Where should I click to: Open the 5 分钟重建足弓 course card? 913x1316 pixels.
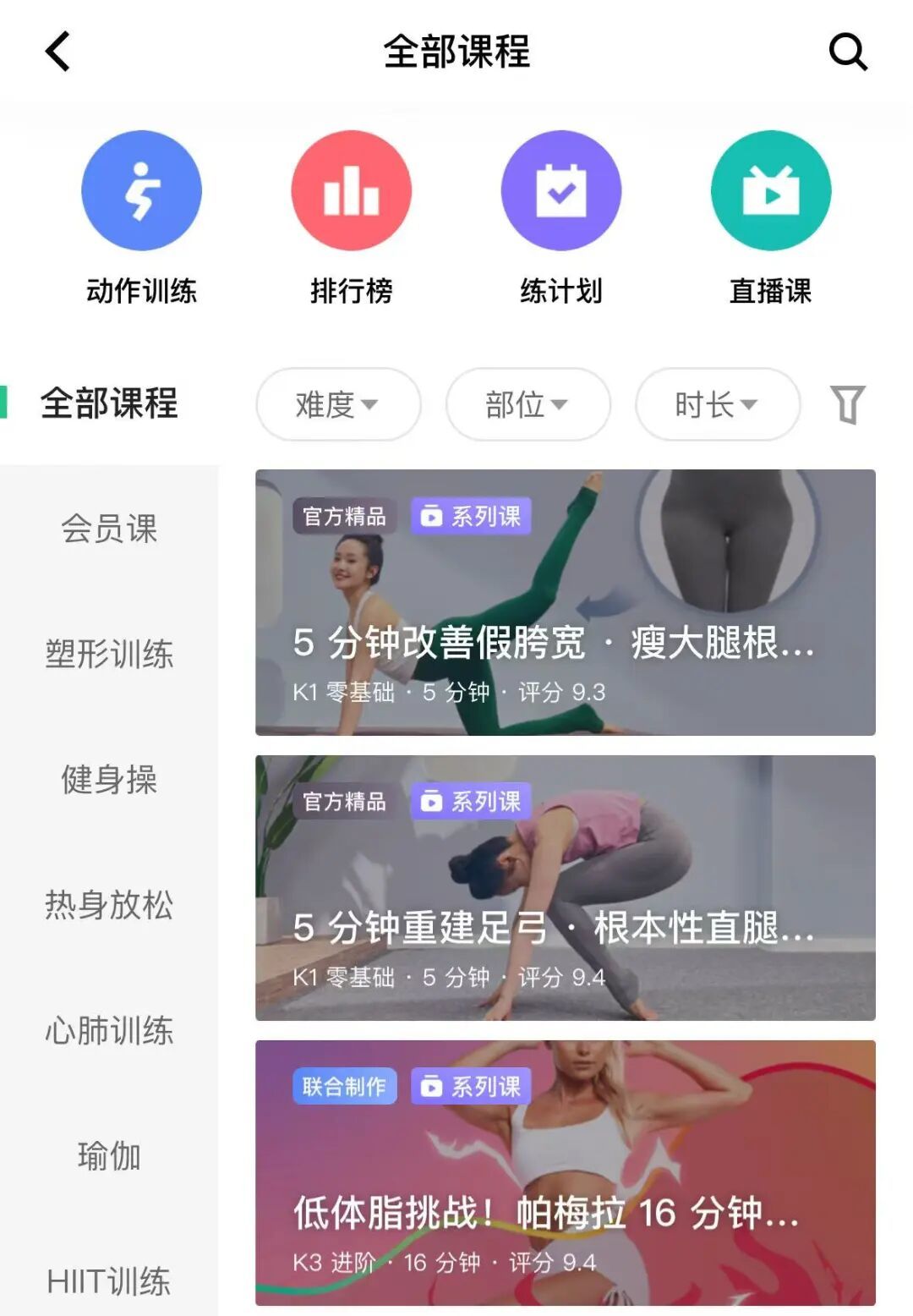click(565, 888)
